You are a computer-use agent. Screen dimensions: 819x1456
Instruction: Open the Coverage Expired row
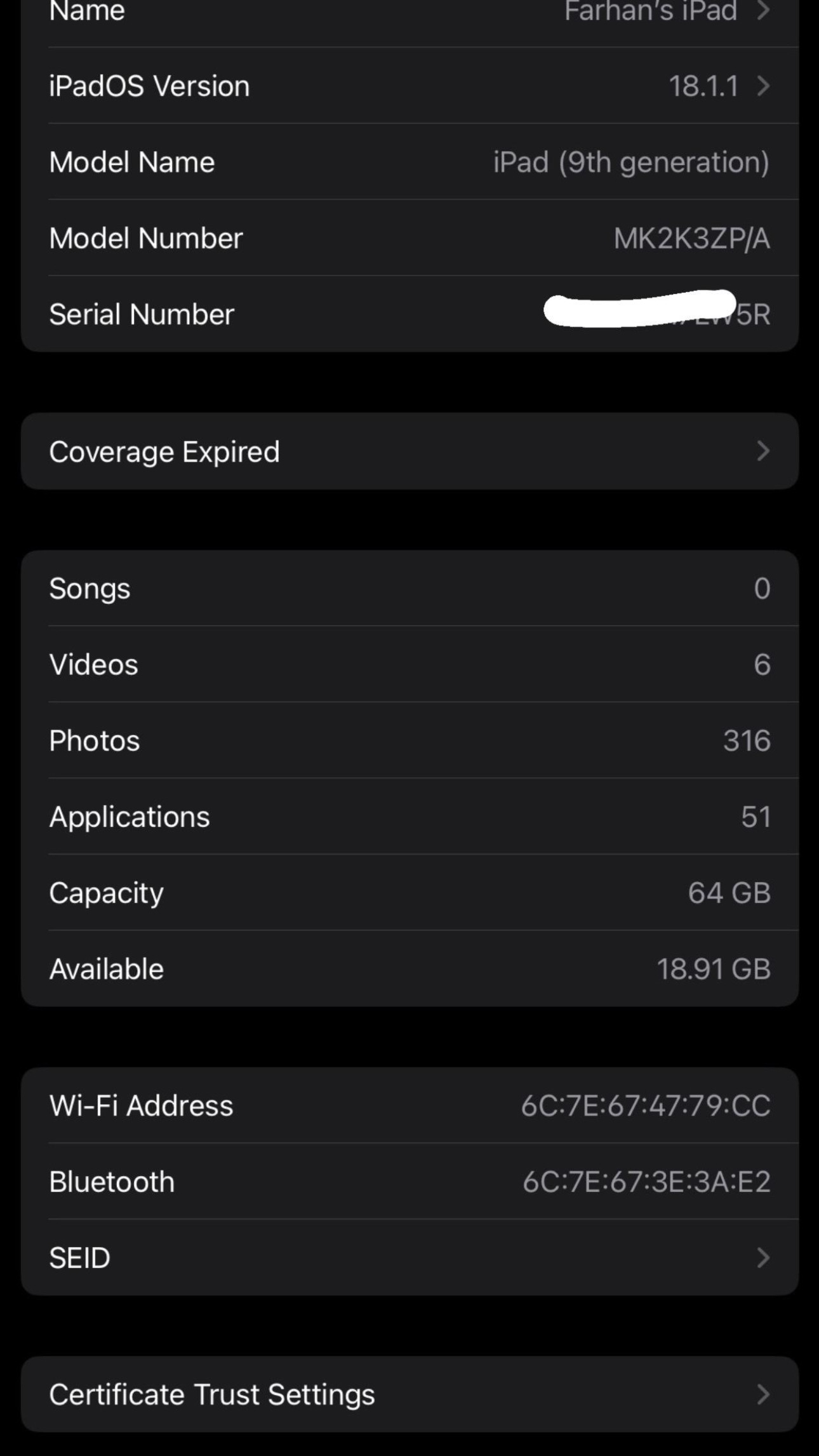pyautogui.click(x=409, y=451)
